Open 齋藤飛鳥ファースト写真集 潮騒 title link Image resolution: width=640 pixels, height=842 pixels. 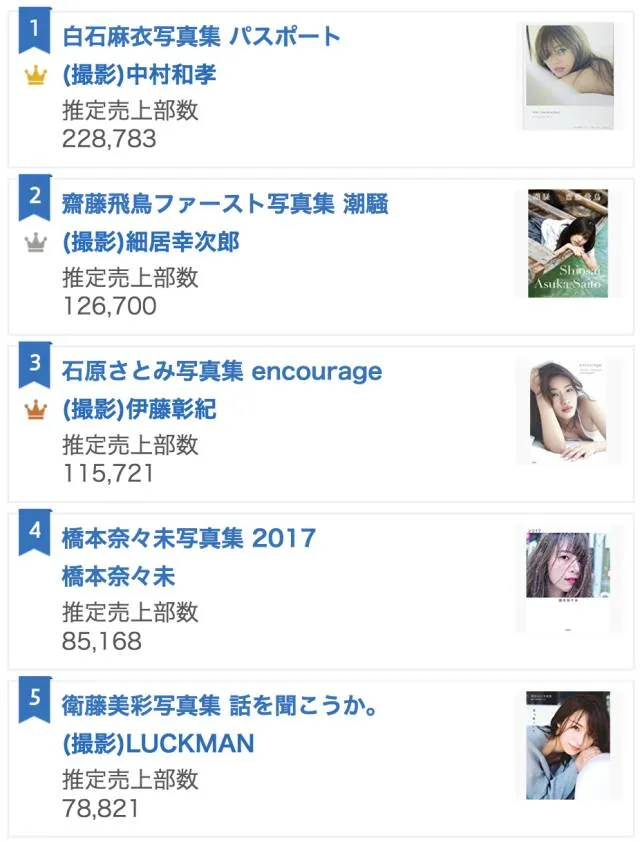point(225,204)
